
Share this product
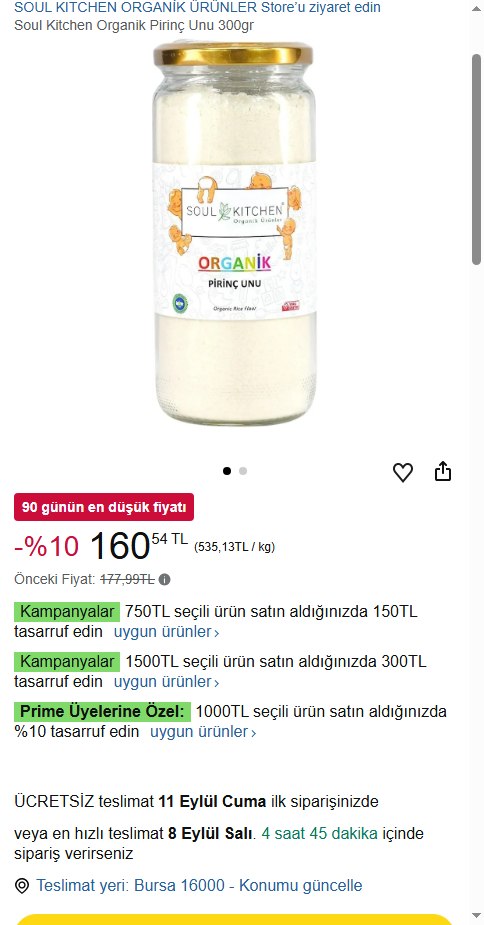443,471
